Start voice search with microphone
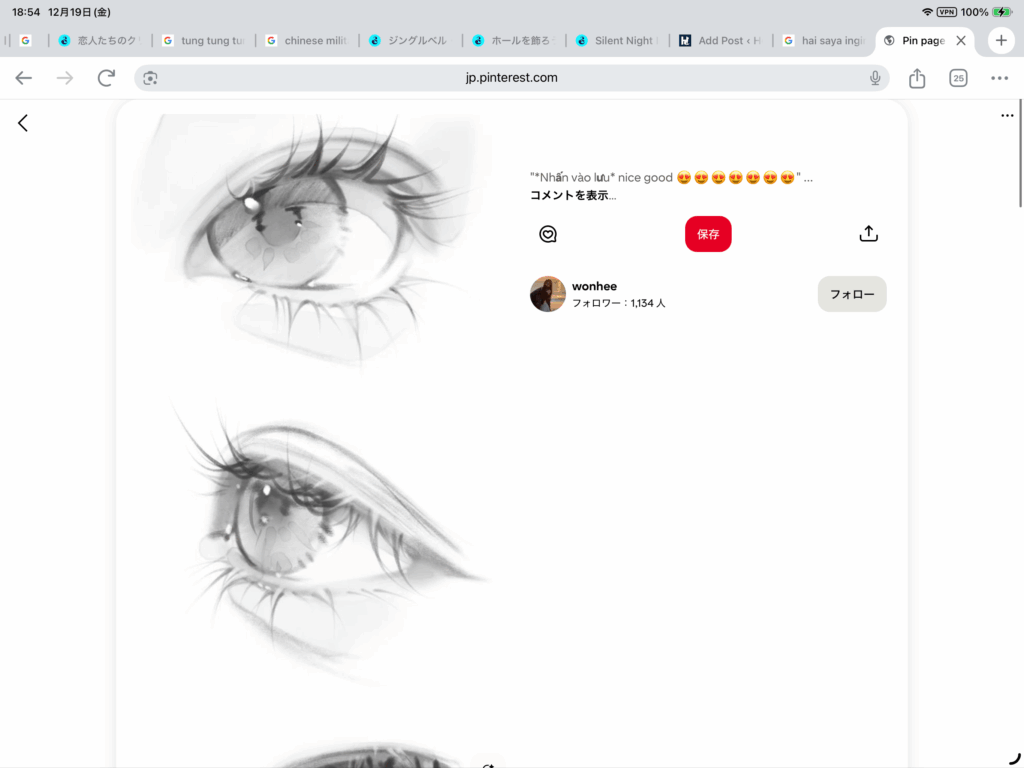Image resolution: width=1024 pixels, height=768 pixels. pyautogui.click(x=875, y=78)
